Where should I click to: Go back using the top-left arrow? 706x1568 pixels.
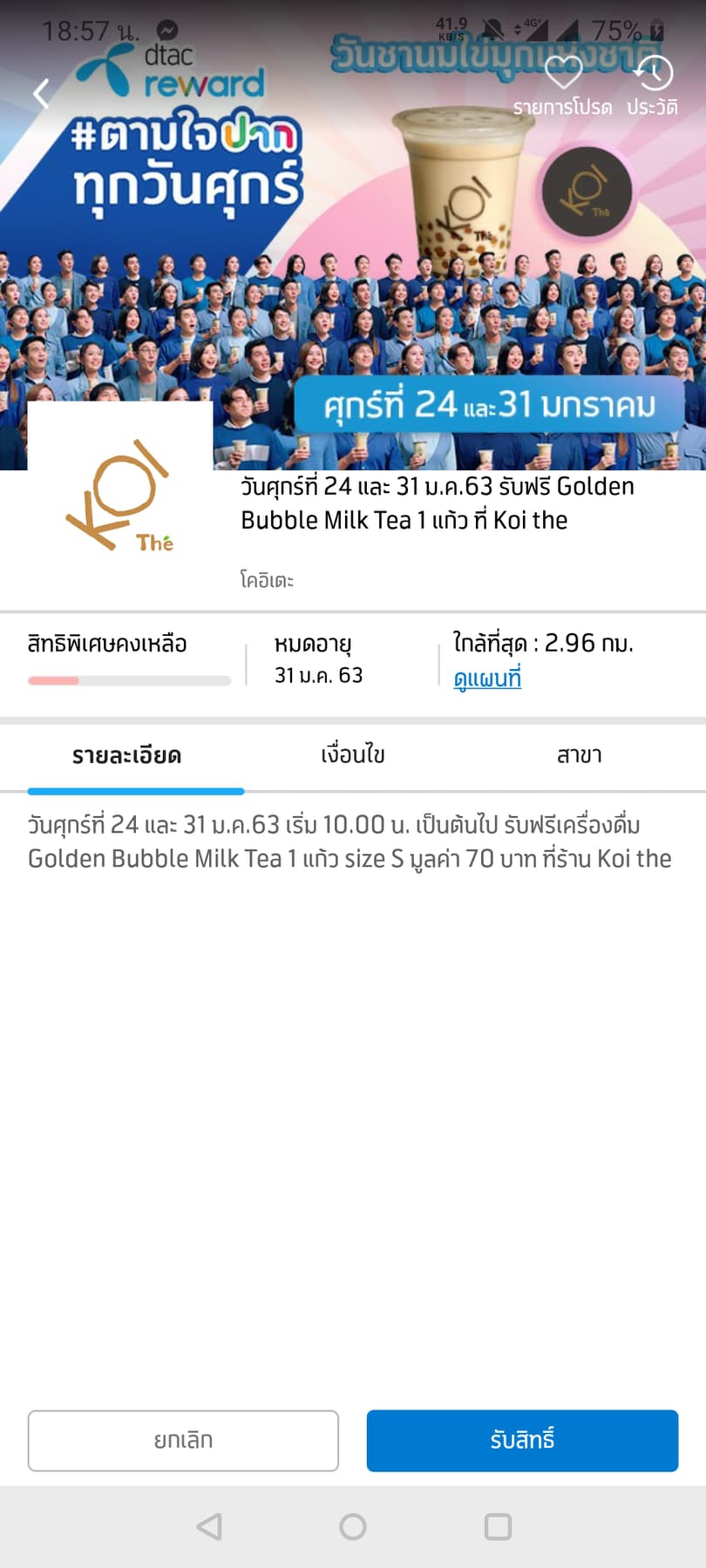41,93
